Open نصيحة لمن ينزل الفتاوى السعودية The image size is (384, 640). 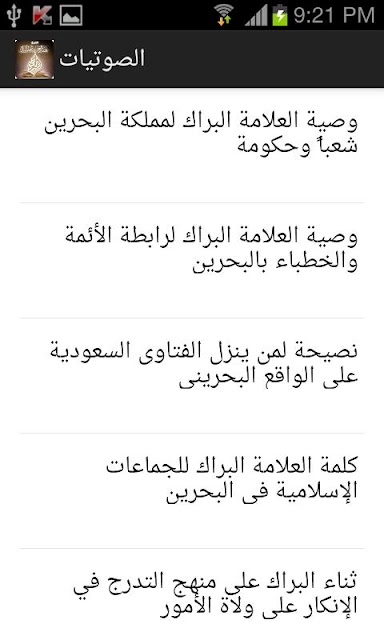pos(192,376)
